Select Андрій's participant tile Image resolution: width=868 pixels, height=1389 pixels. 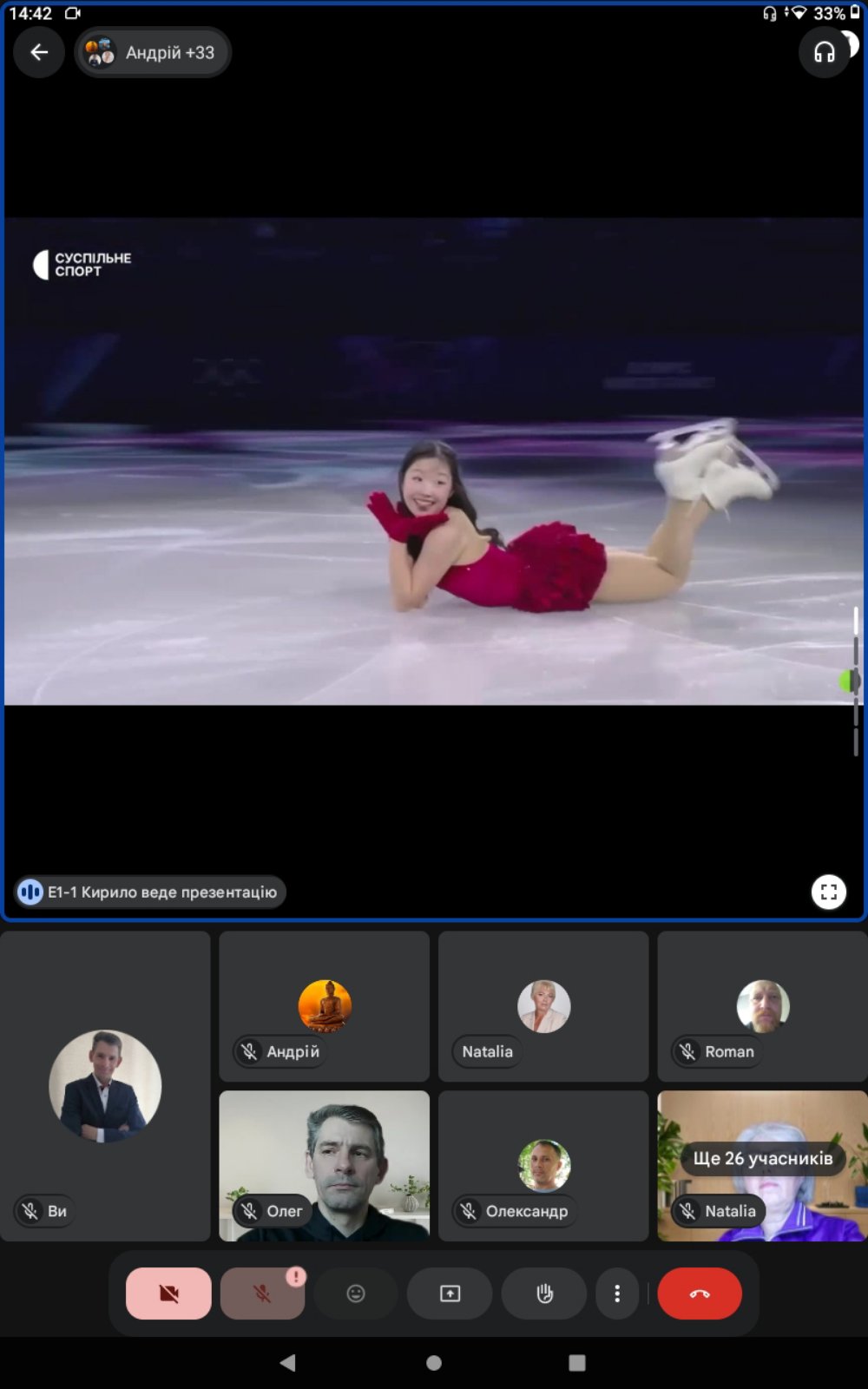point(325,1006)
